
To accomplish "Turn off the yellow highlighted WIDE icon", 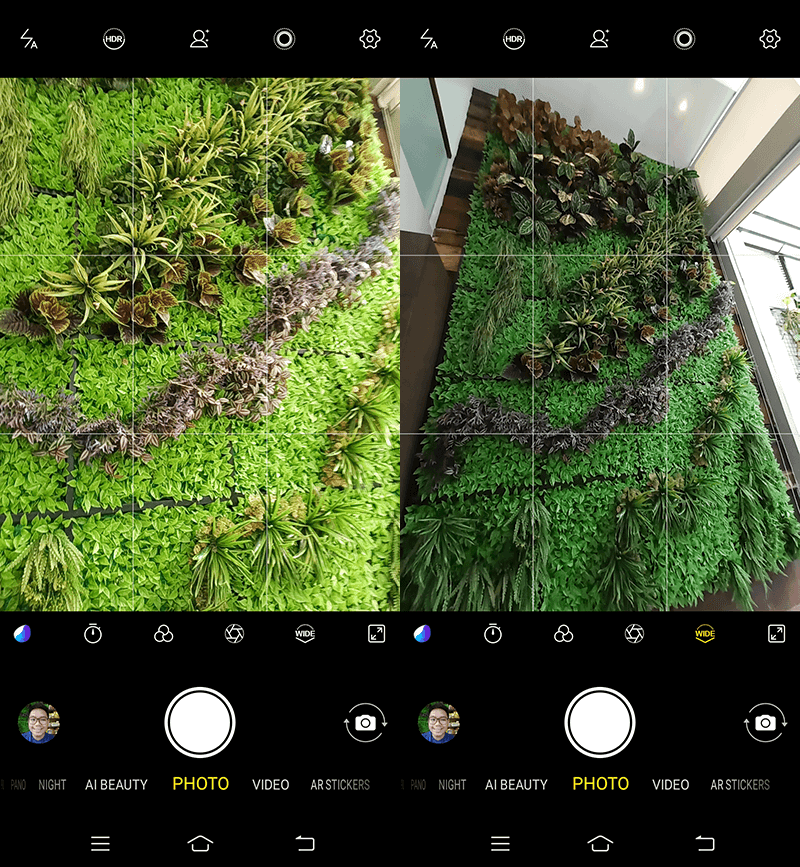I will [705, 634].
